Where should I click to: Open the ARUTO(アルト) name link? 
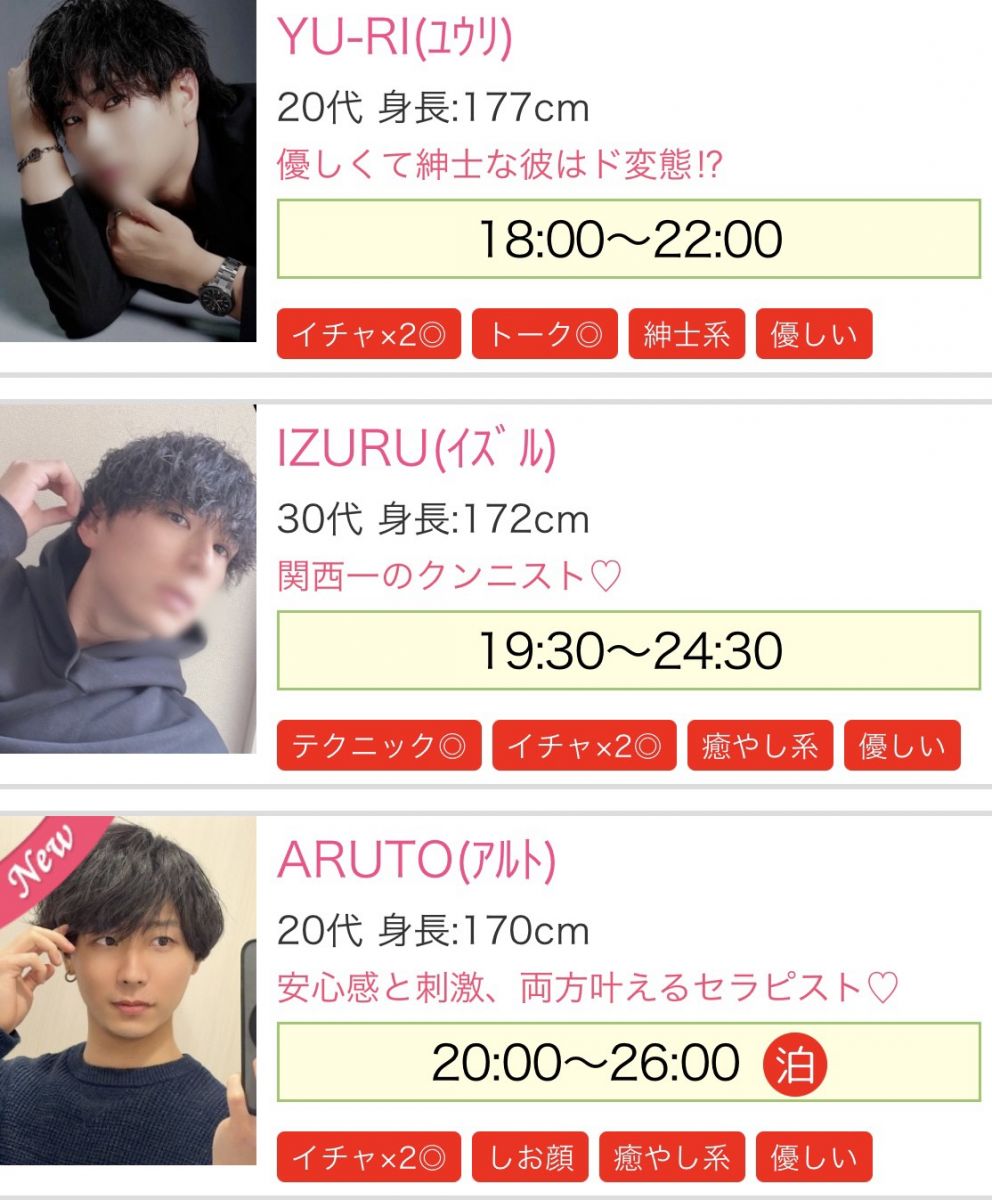(416, 862)
